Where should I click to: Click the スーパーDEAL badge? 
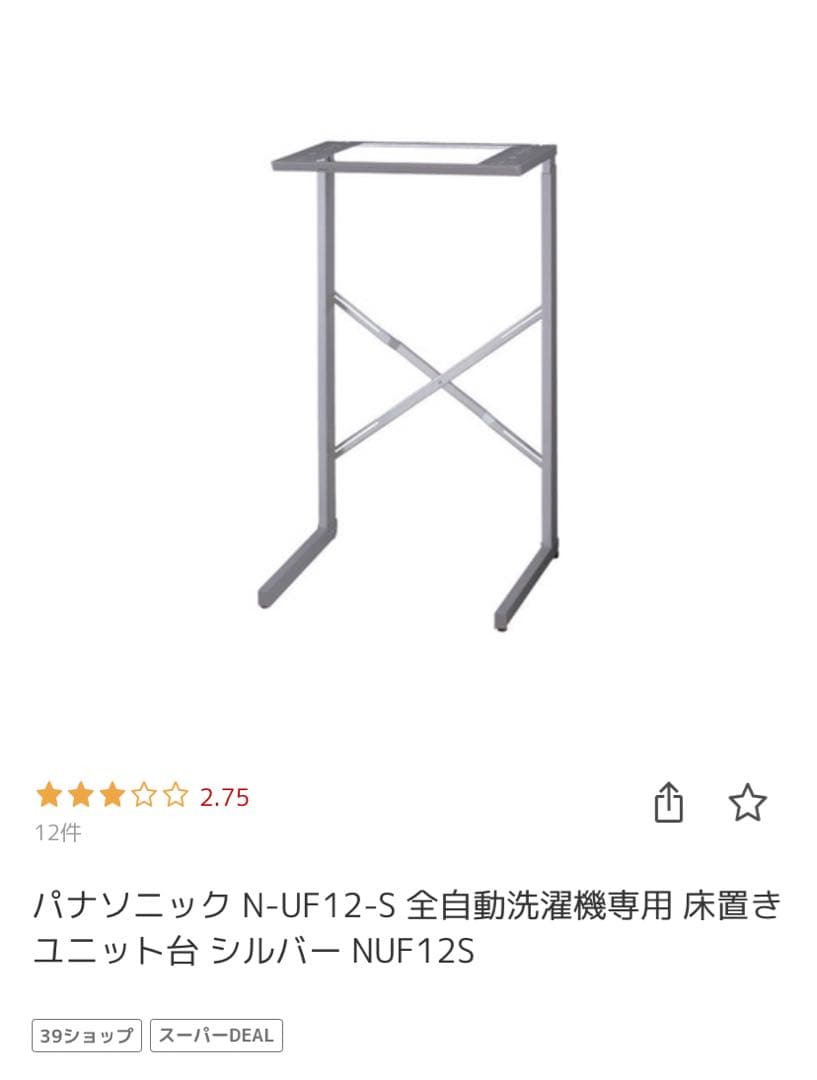click(216, 1036)
